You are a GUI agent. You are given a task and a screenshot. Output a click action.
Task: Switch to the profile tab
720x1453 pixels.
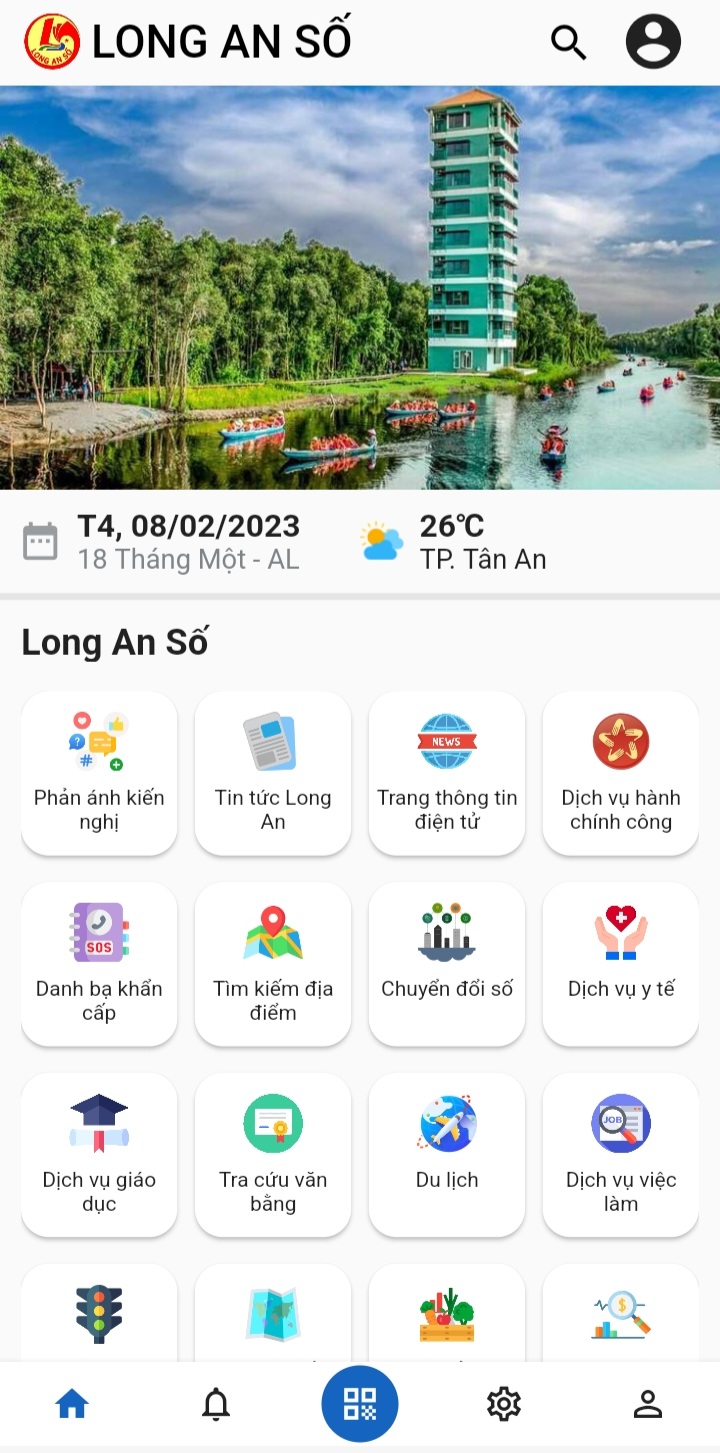click(648, 1405)
